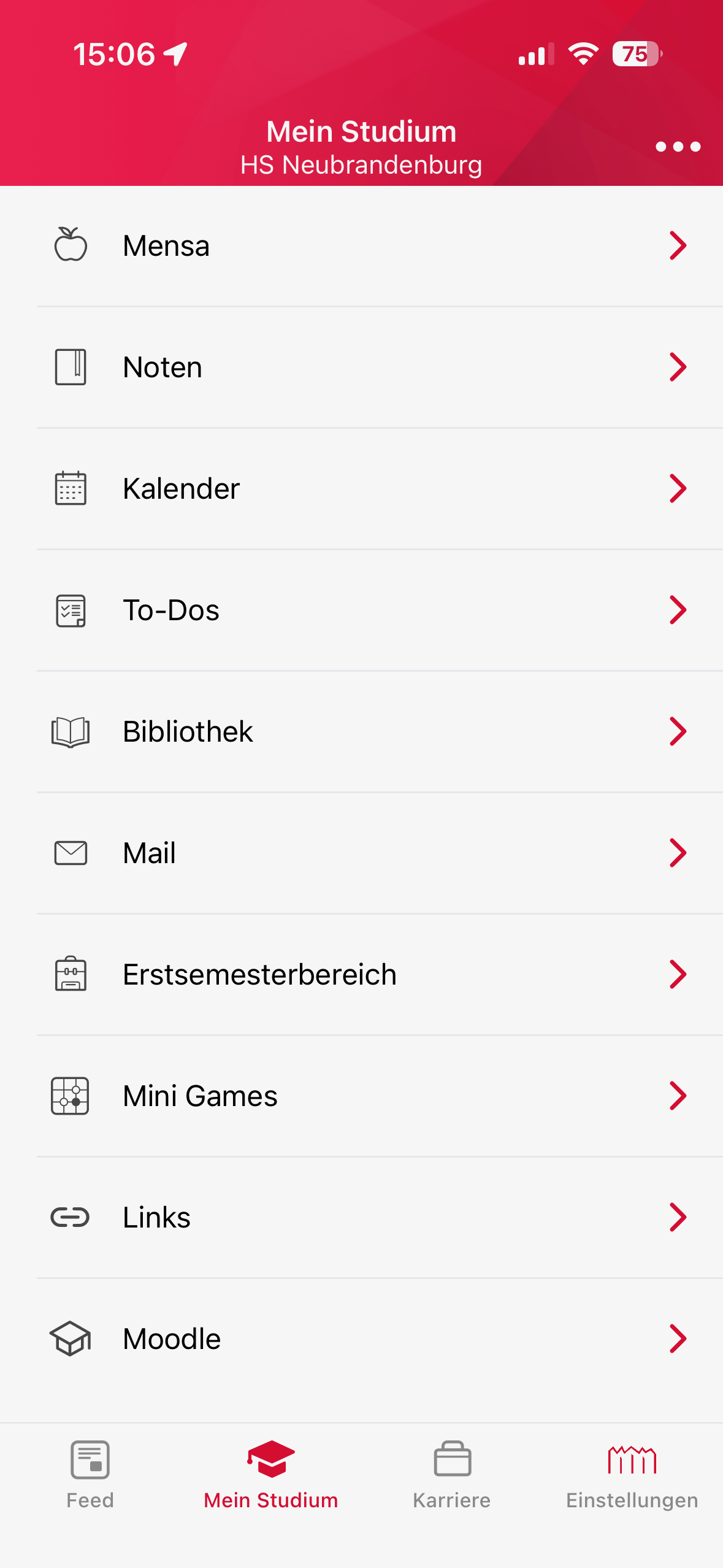Launch Mini Games

pyautogui.click(x=362, y=1096)
